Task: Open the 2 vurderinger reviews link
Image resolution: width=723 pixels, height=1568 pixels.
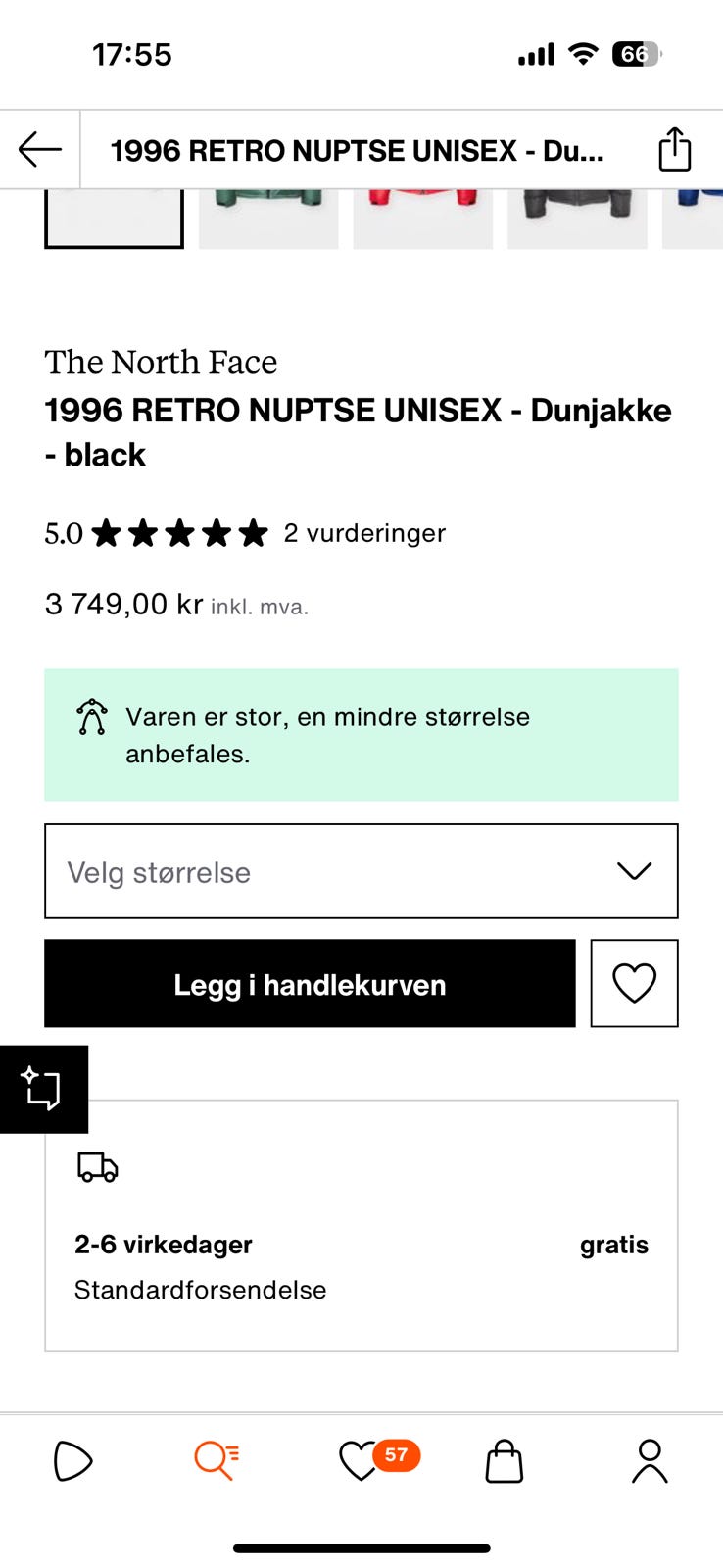Action: tap(364, 532)
